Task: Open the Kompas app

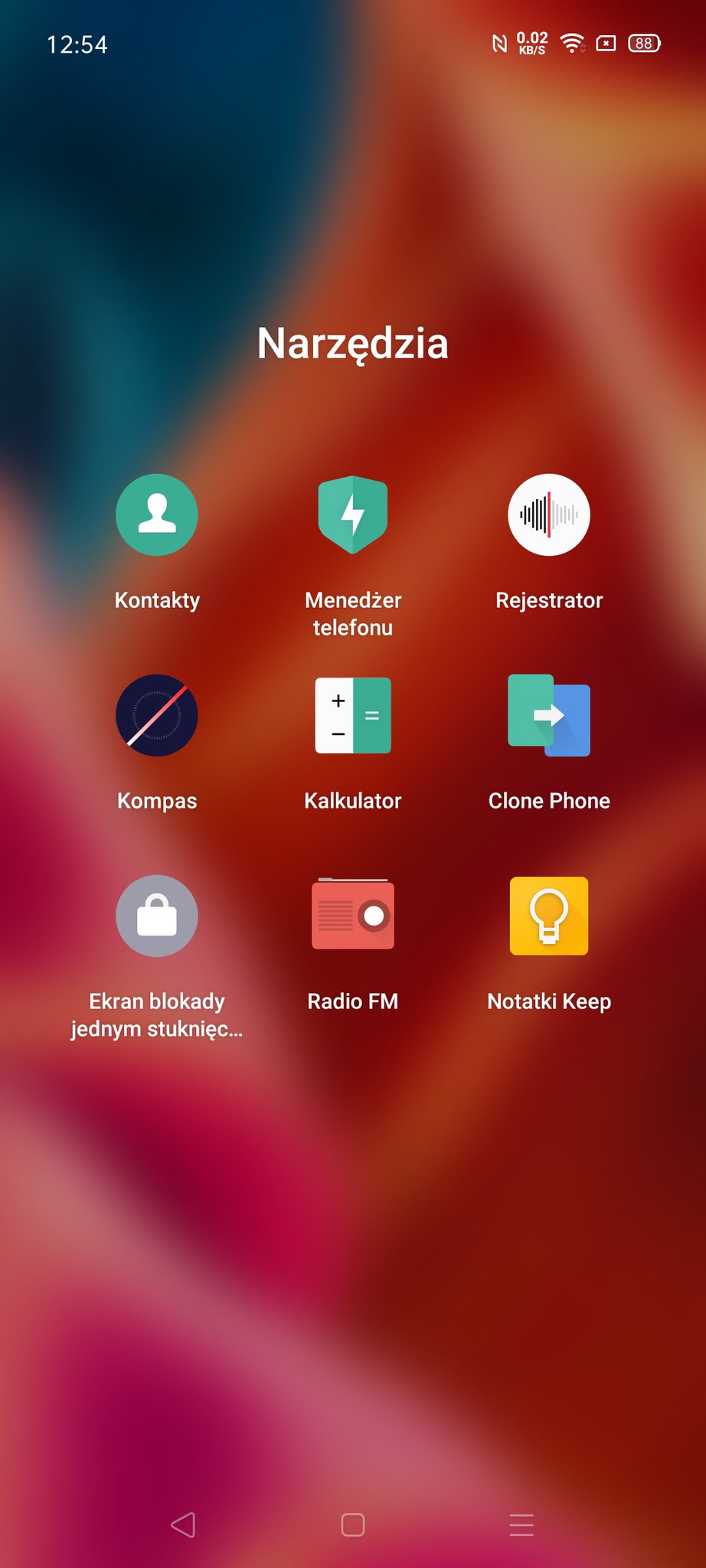Action: pos(157,715)
